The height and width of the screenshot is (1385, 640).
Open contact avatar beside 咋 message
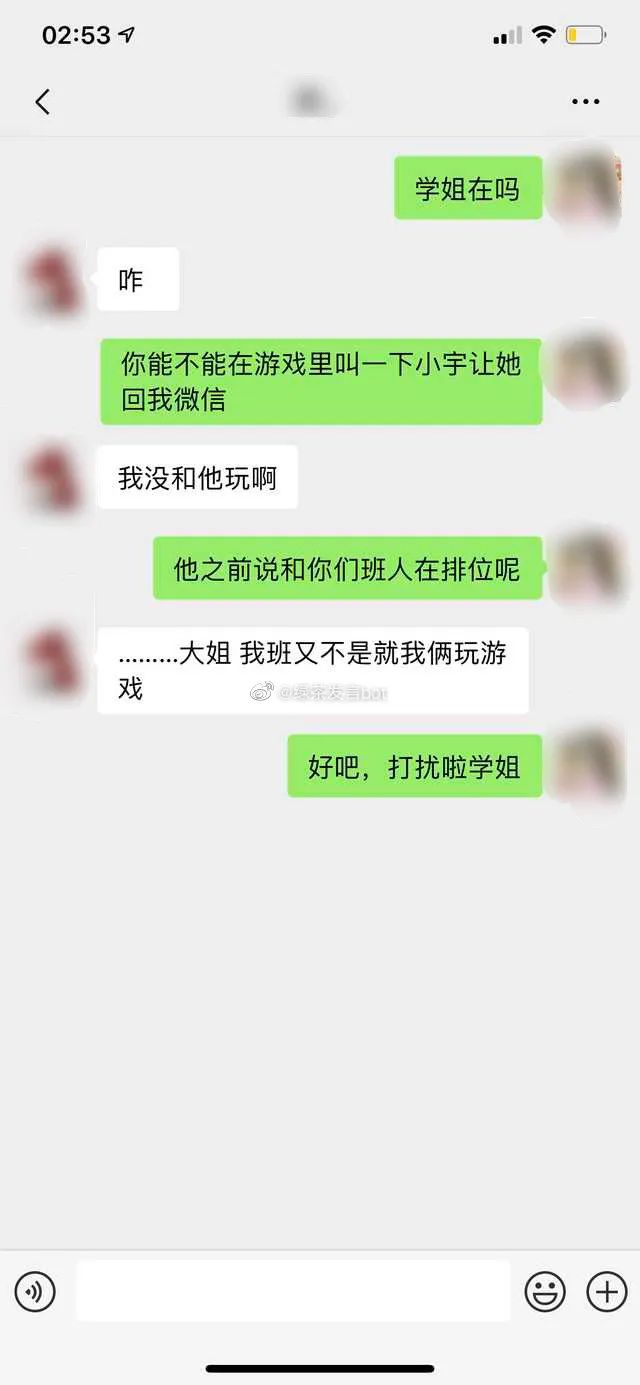pos(54,280)
